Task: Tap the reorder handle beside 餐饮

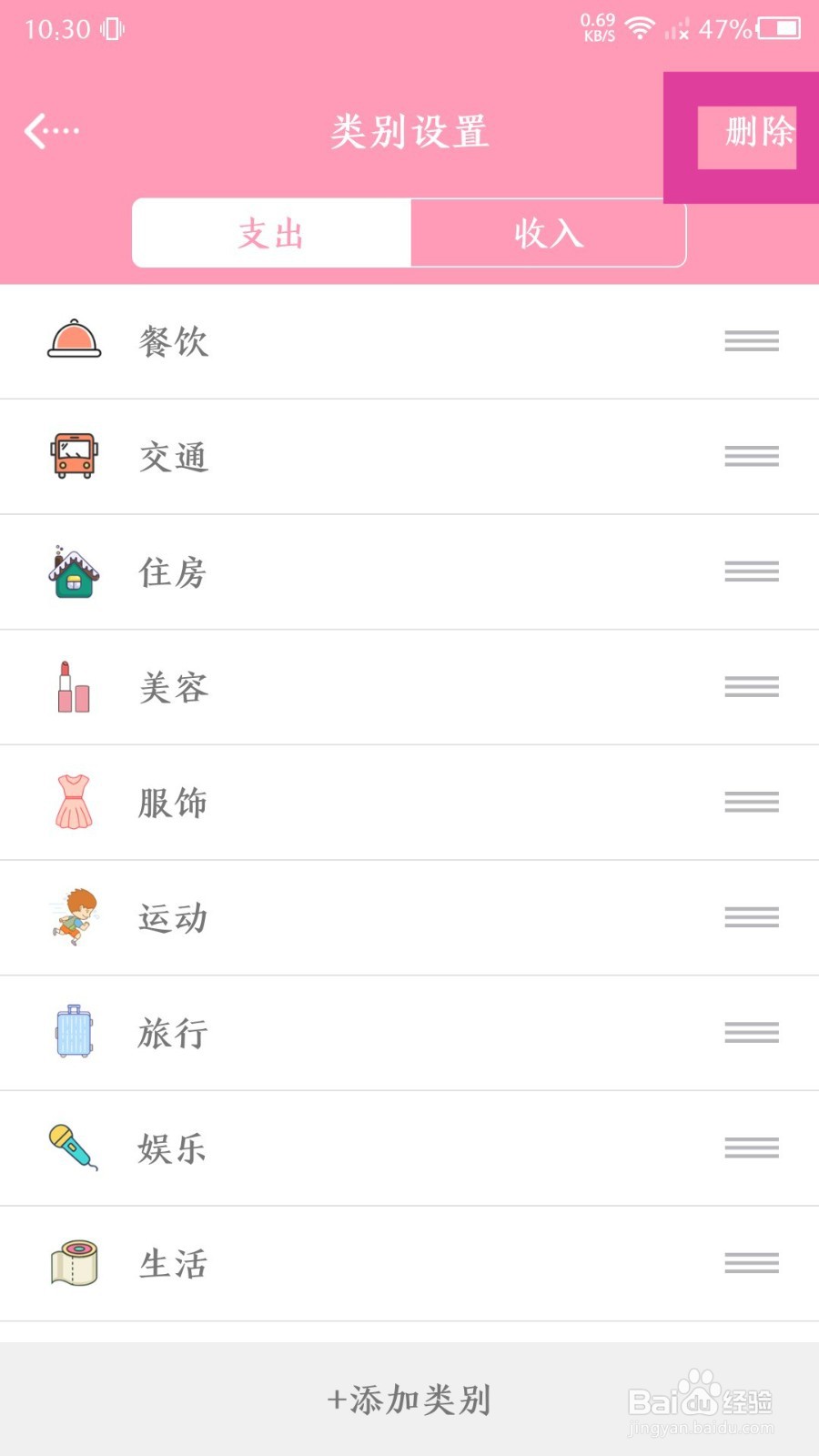Action: click(752, 341)
